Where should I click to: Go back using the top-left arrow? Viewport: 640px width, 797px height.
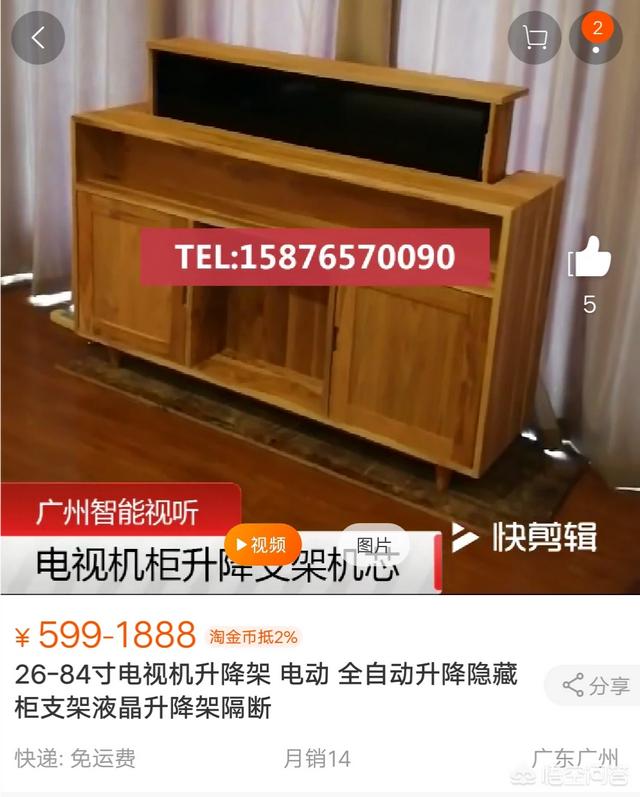[38, 39]
